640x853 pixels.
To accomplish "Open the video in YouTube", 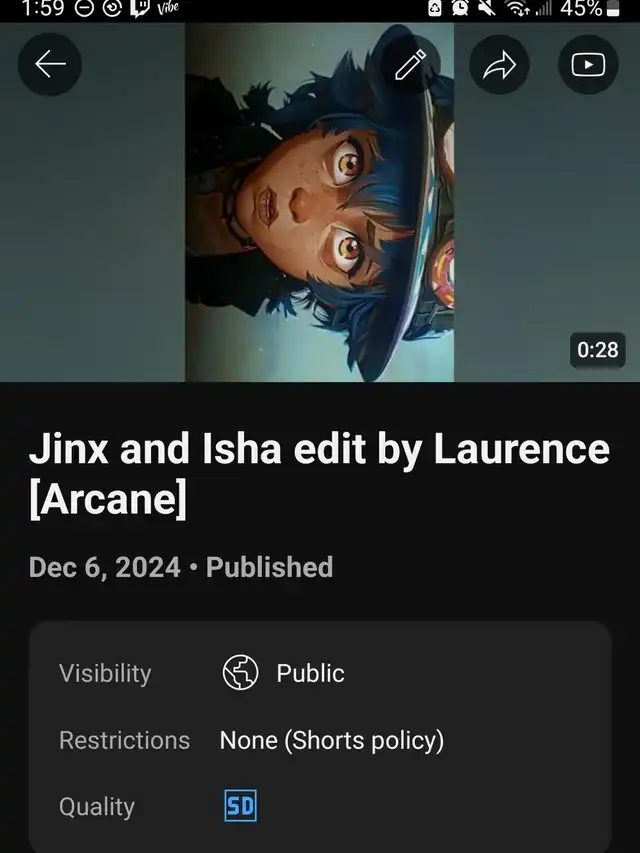I will (588, 65).
